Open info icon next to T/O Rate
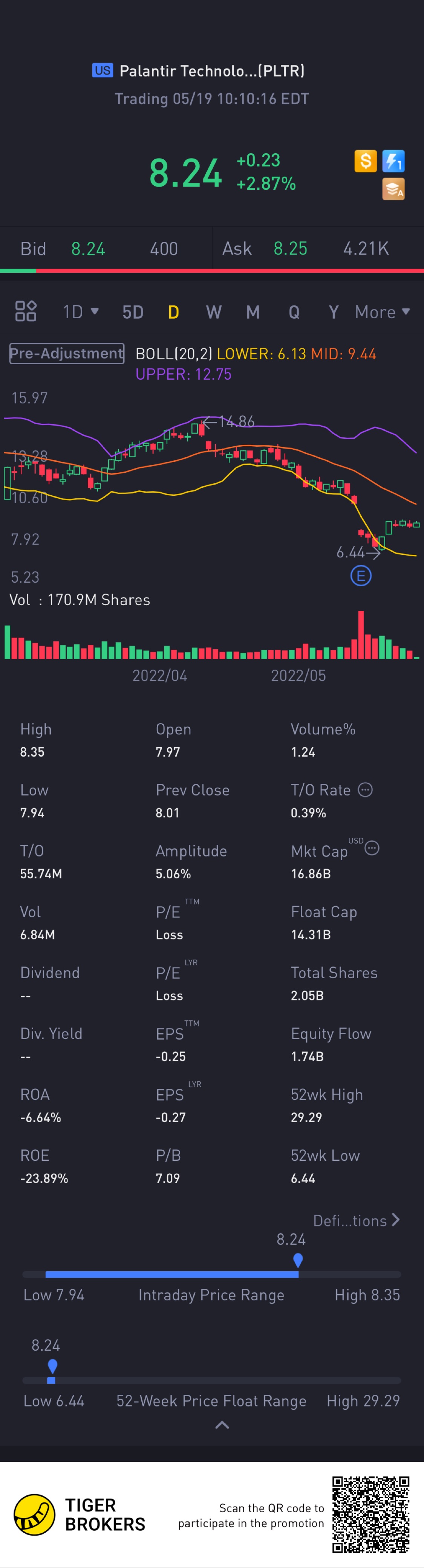This screenshot has width=424, height=1568. pyautogui.click(x=365, y=789)
